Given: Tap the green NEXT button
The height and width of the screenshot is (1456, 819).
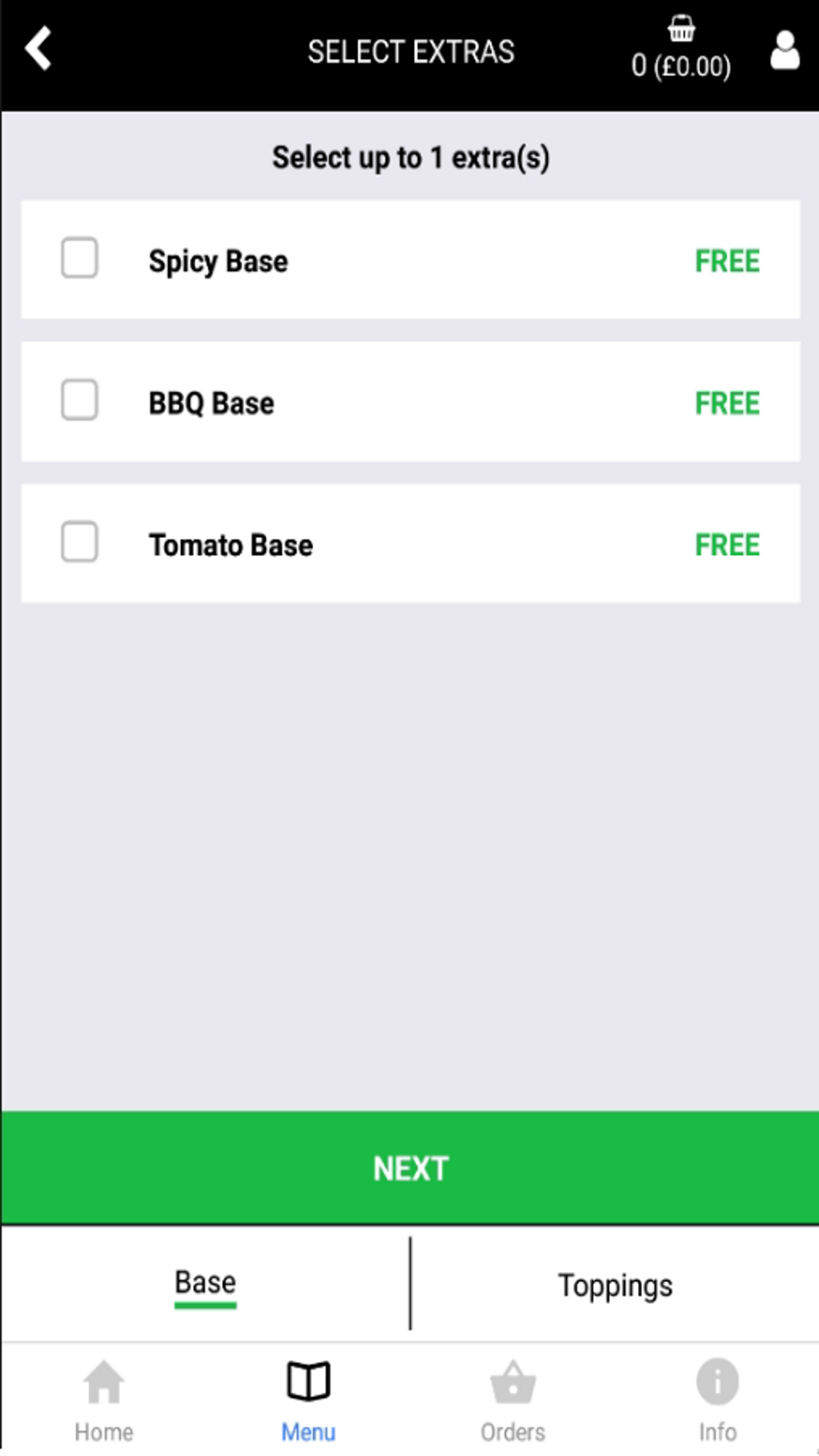Looking at the screenshot, I should [x=410, y=1168].
